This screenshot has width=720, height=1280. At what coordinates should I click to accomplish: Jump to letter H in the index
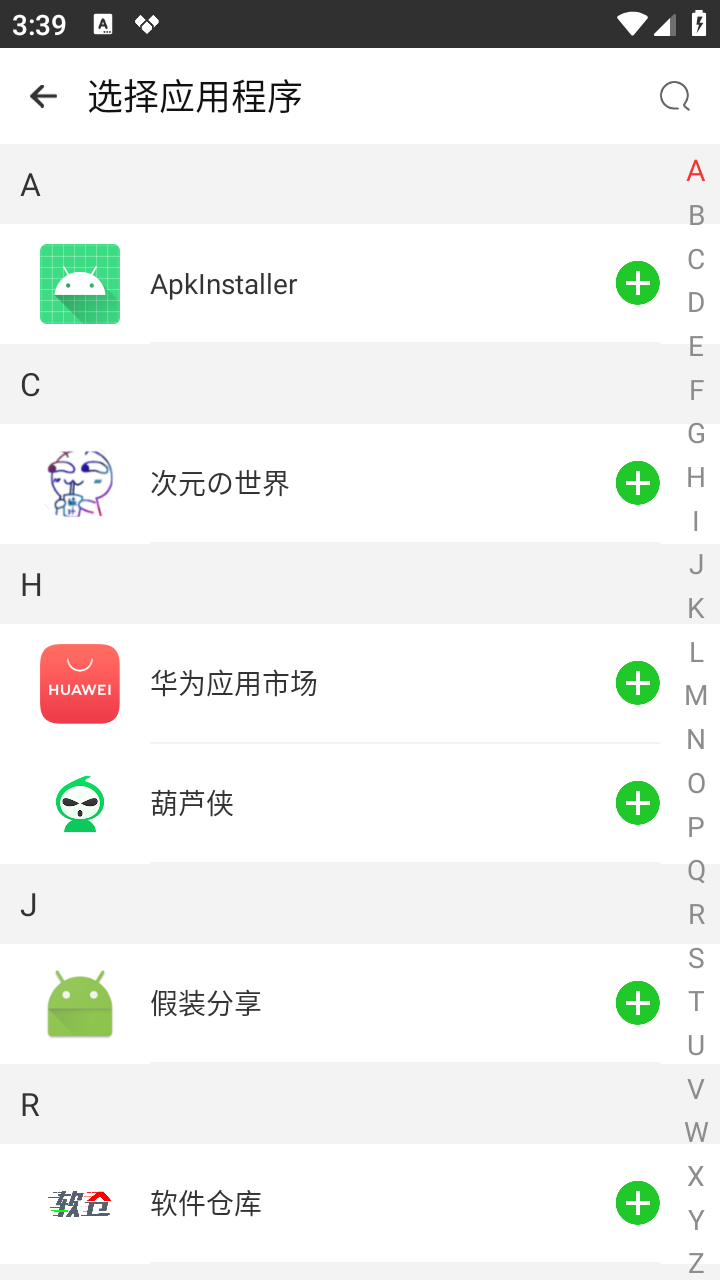[695, 478]
